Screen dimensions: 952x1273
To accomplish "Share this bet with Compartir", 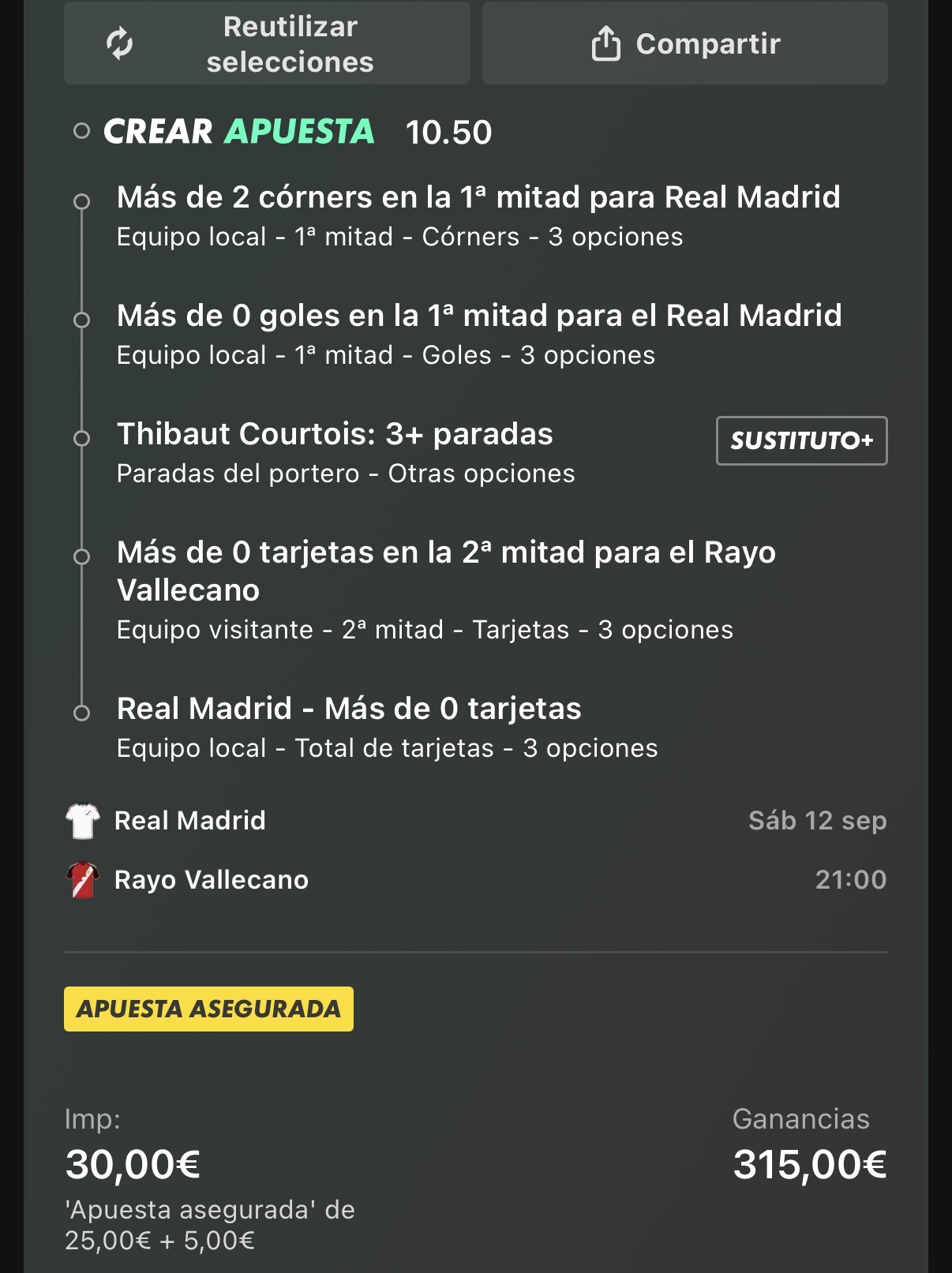I will pos(685,43).
